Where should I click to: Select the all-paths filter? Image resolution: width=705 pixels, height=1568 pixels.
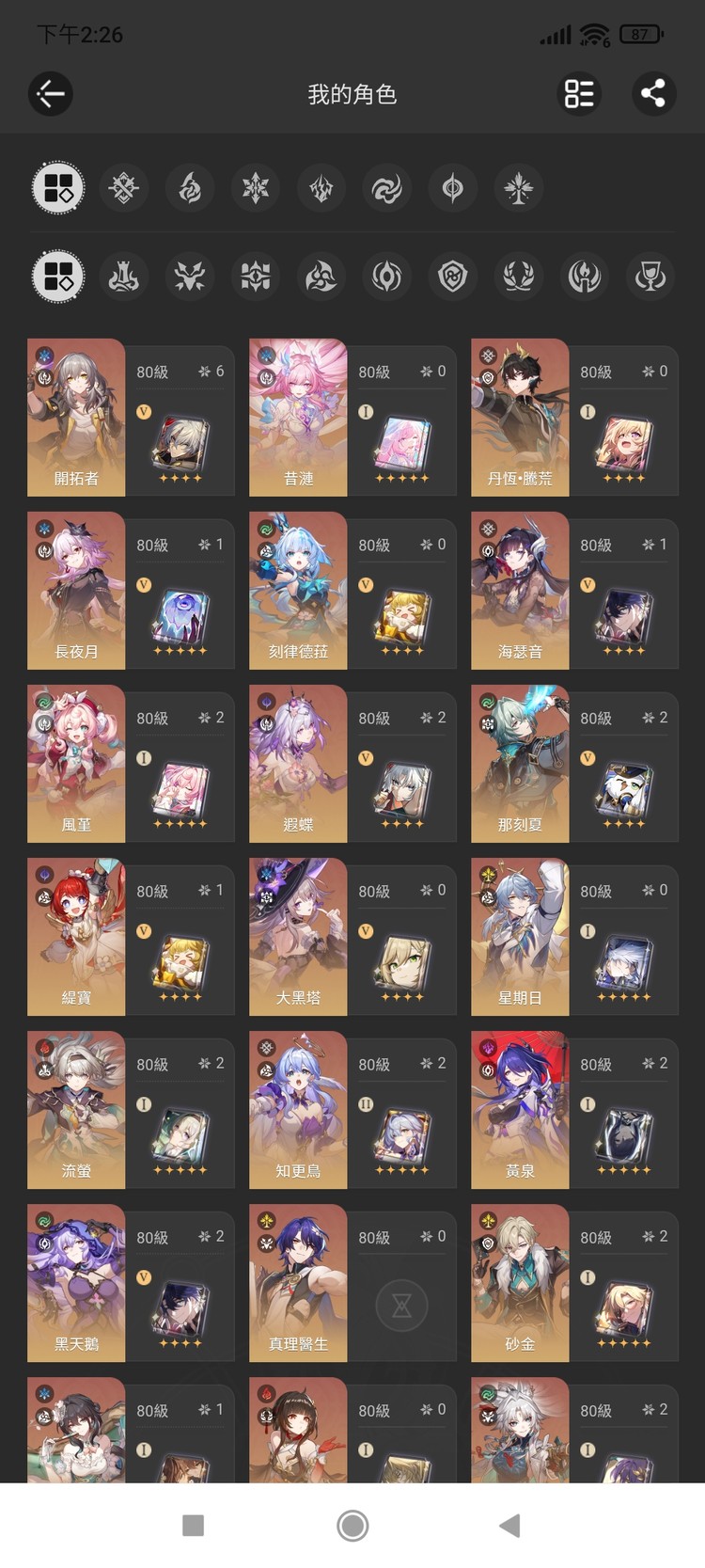pos(58,277)
